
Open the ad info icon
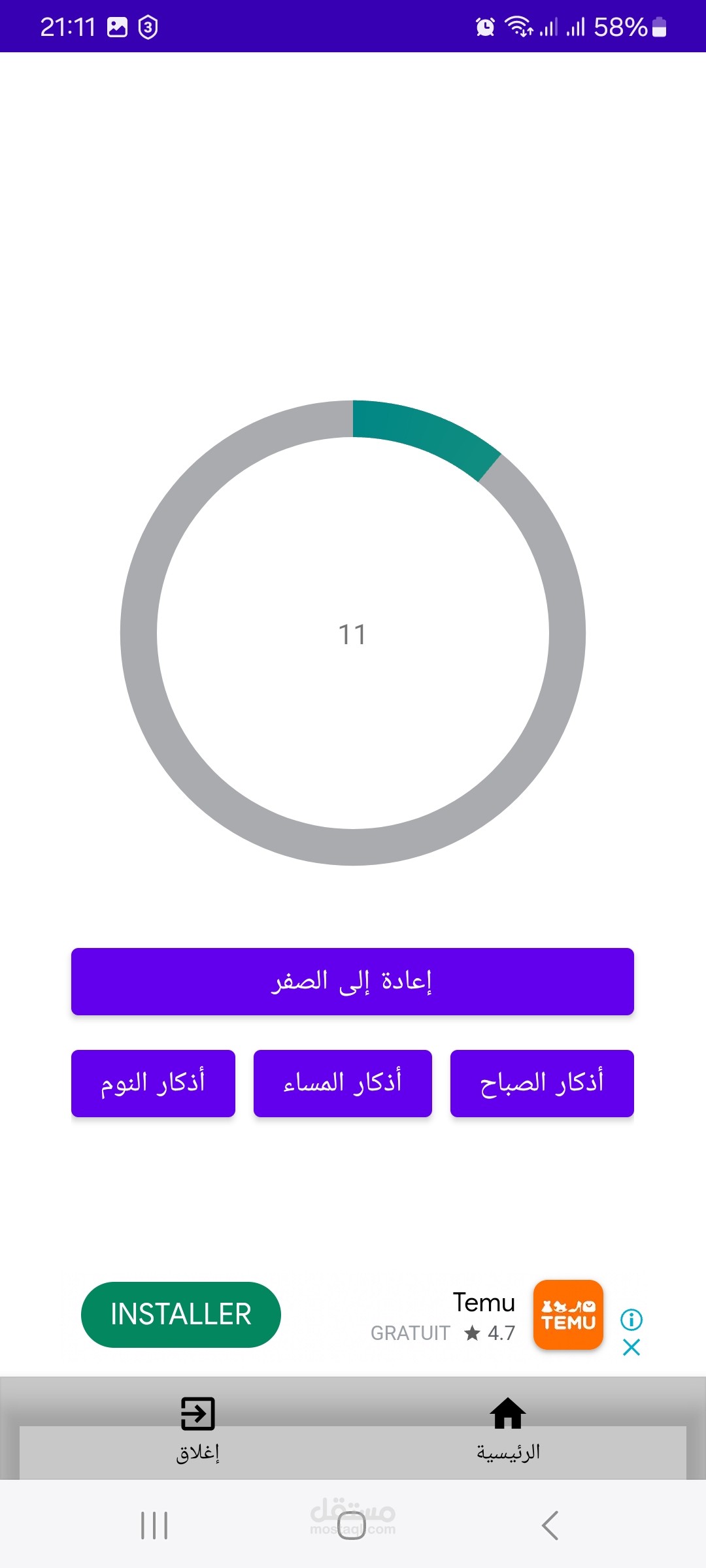pos(631,1320)
